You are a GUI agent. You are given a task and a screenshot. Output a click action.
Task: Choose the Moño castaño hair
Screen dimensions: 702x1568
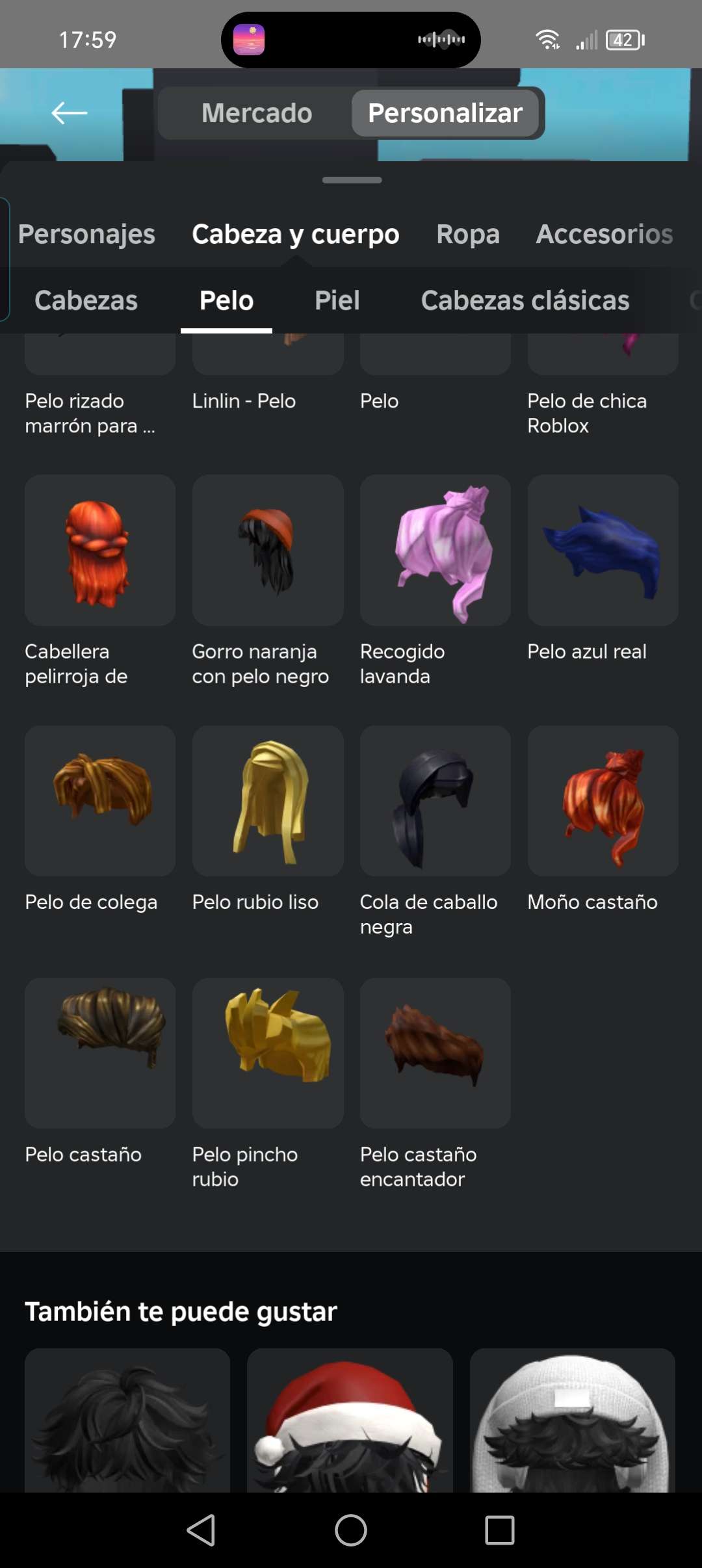[x=603, y=801]
